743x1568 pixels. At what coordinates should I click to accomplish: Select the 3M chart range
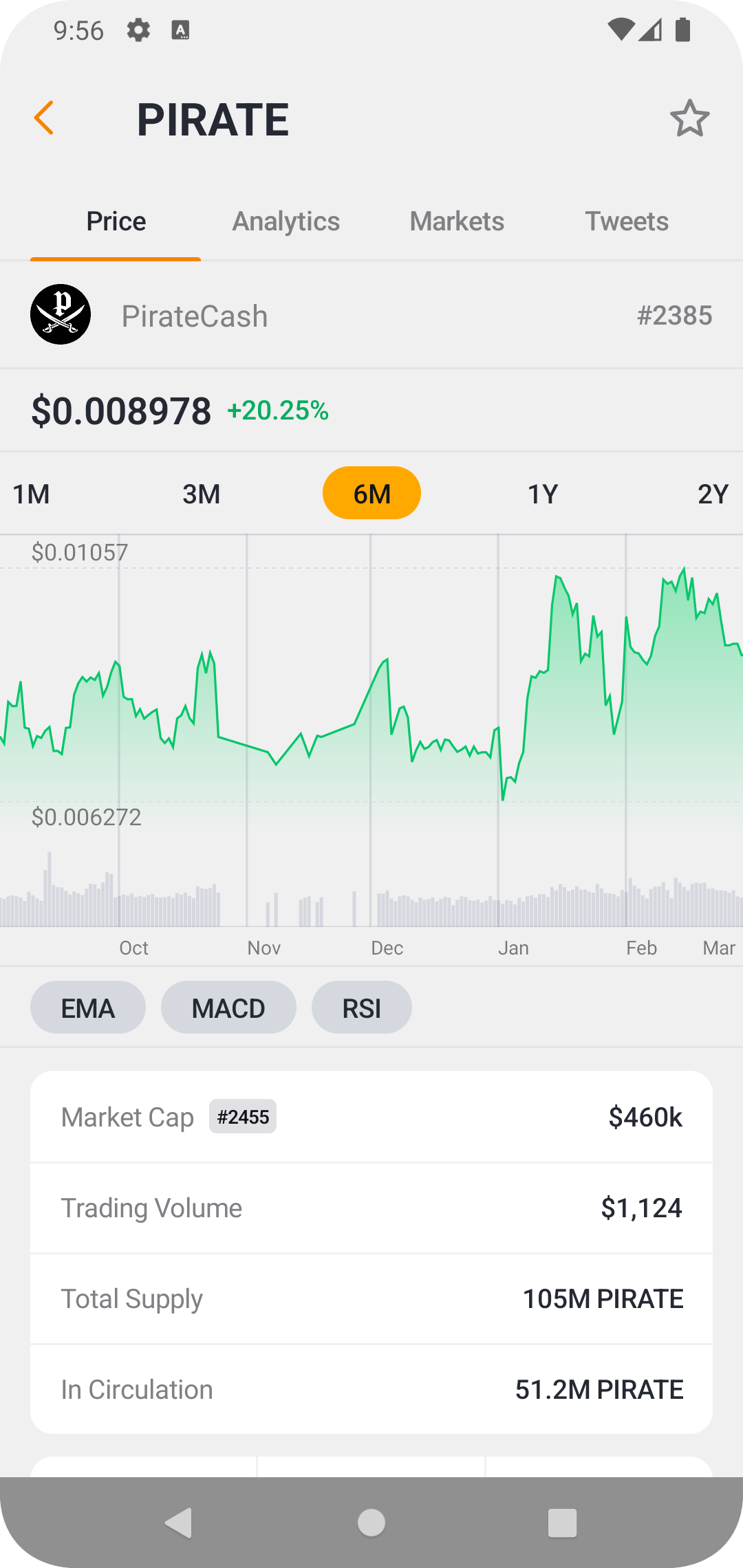202,494
